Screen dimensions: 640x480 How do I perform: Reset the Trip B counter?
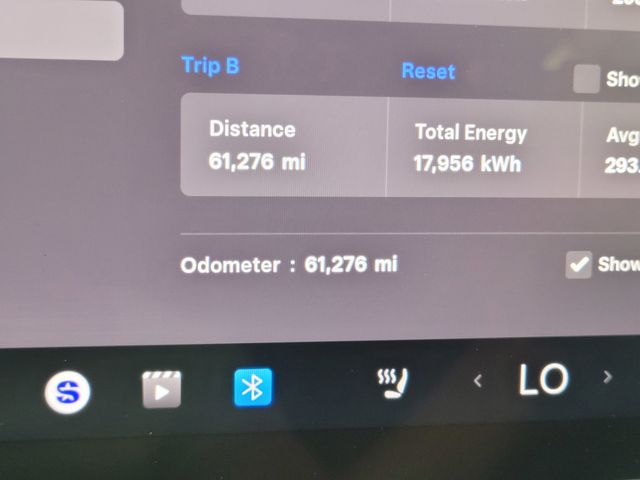click(428, 71)
